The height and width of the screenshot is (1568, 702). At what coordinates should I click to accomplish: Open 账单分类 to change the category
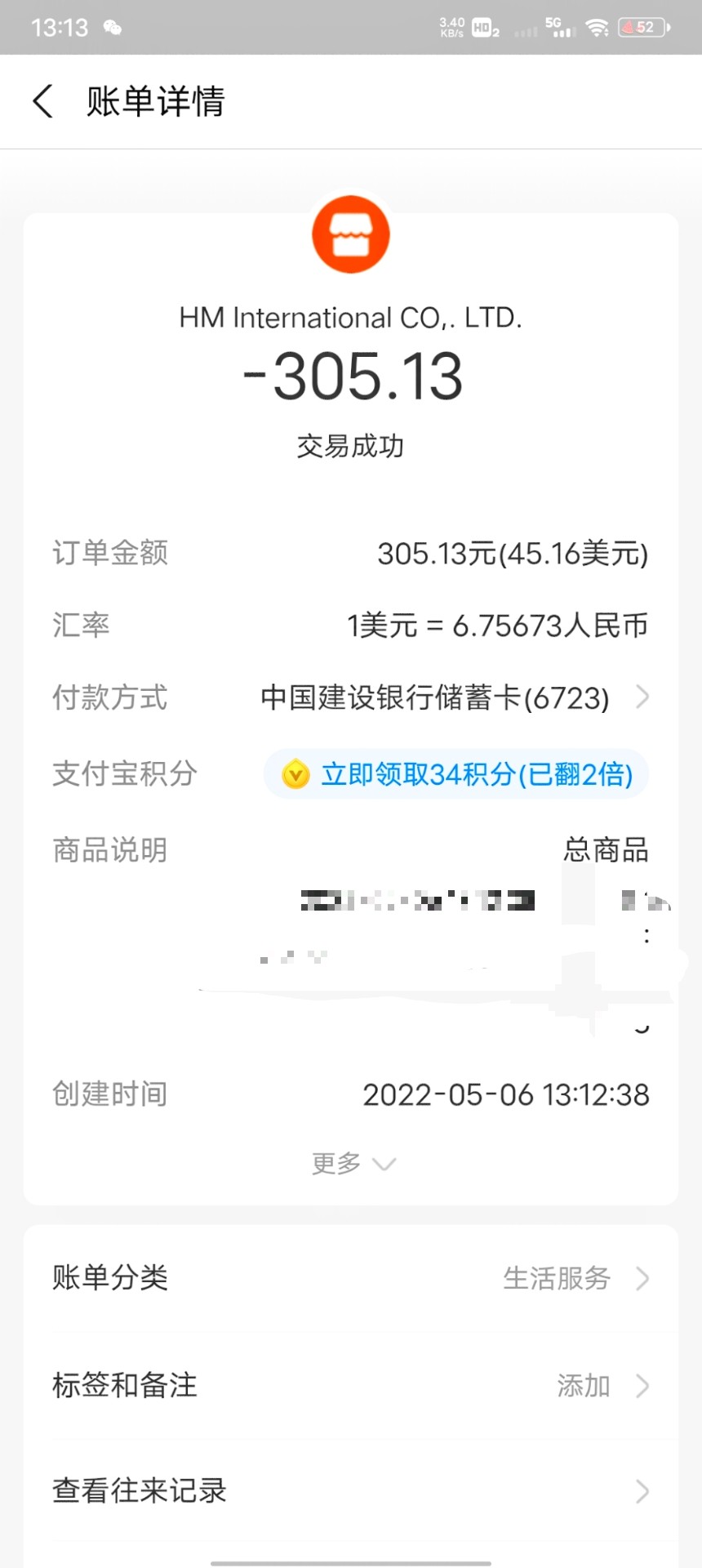(x=351, y=1278)
